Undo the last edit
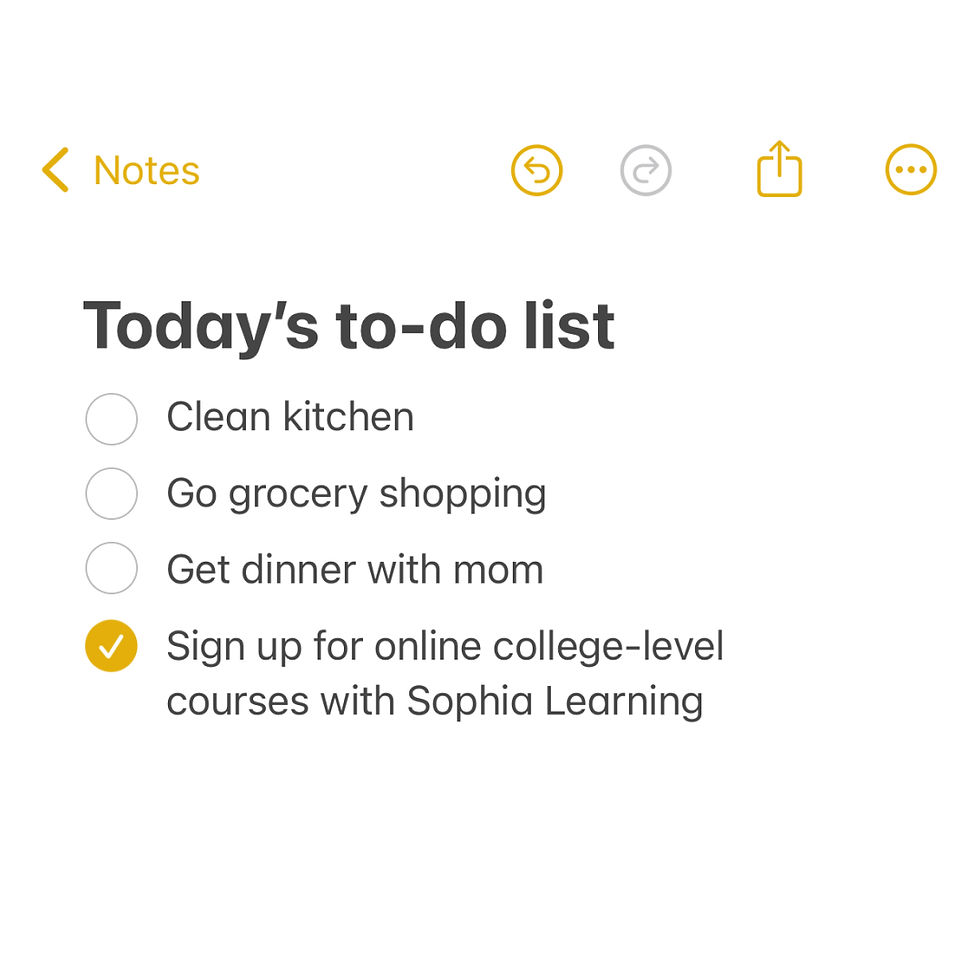 tap(537, 171)
